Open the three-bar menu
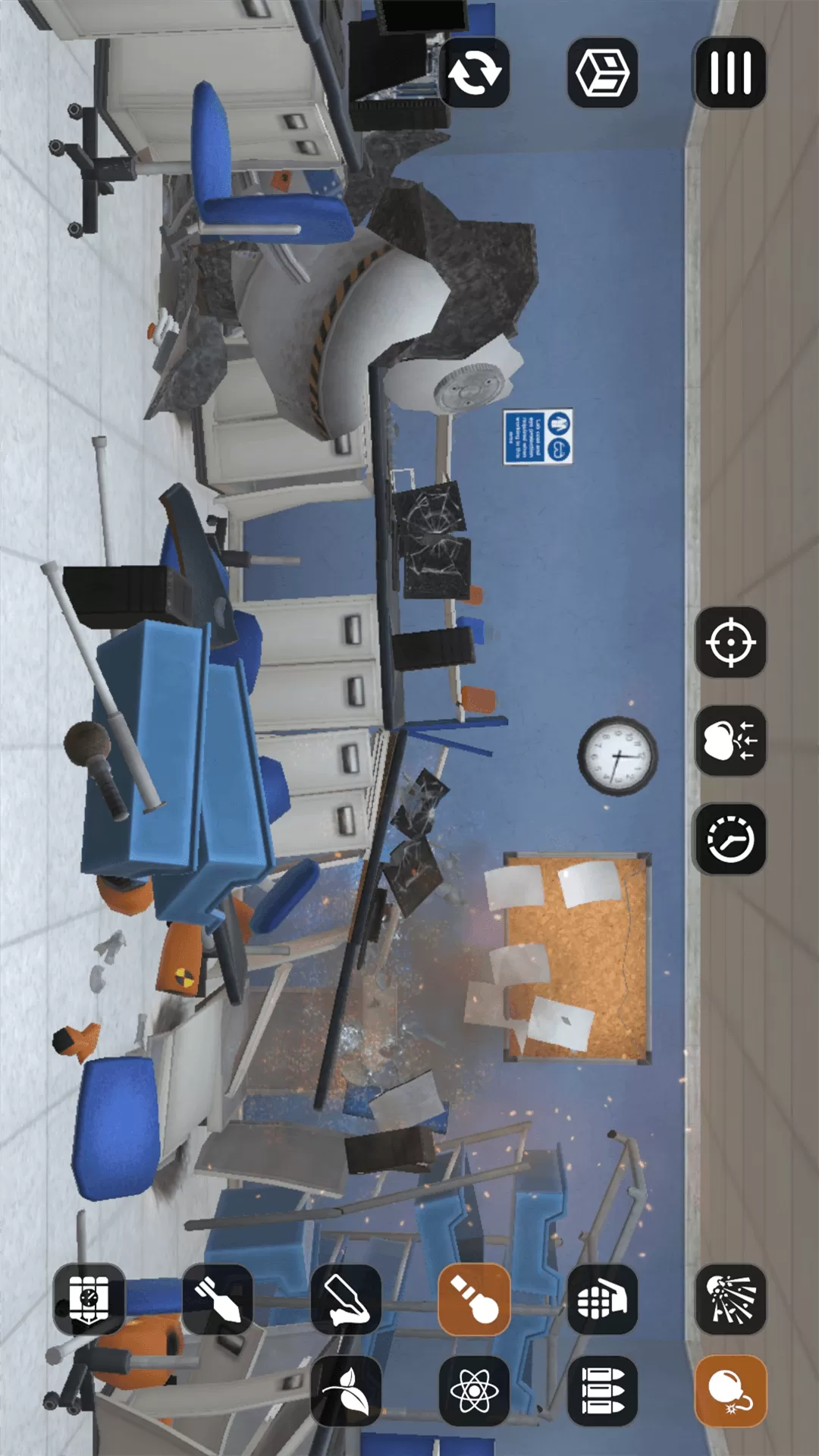This screenshot has height=1456, width=819. (x=730, y=73)
